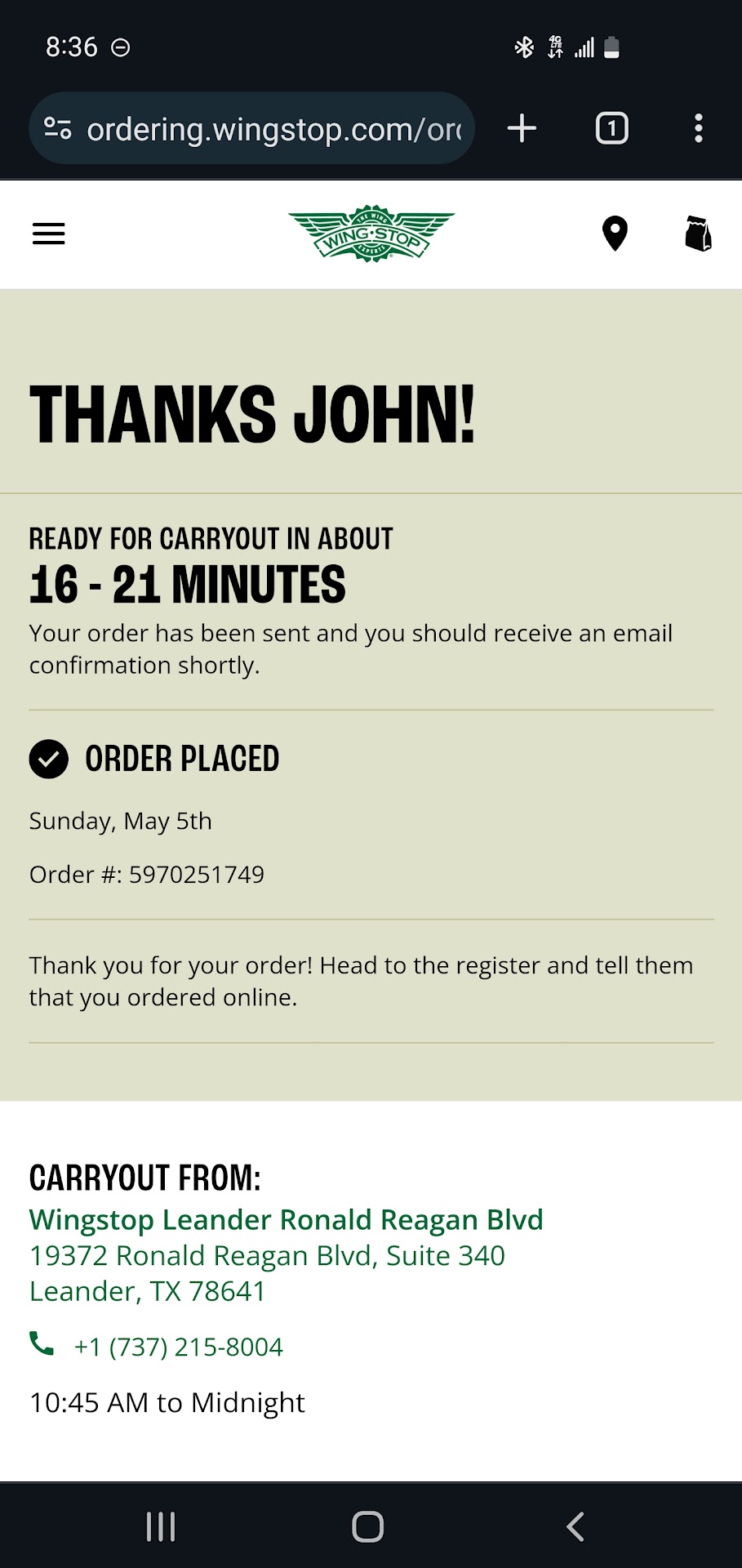
Task: Open the store location pin
Action: pos(615,234)
